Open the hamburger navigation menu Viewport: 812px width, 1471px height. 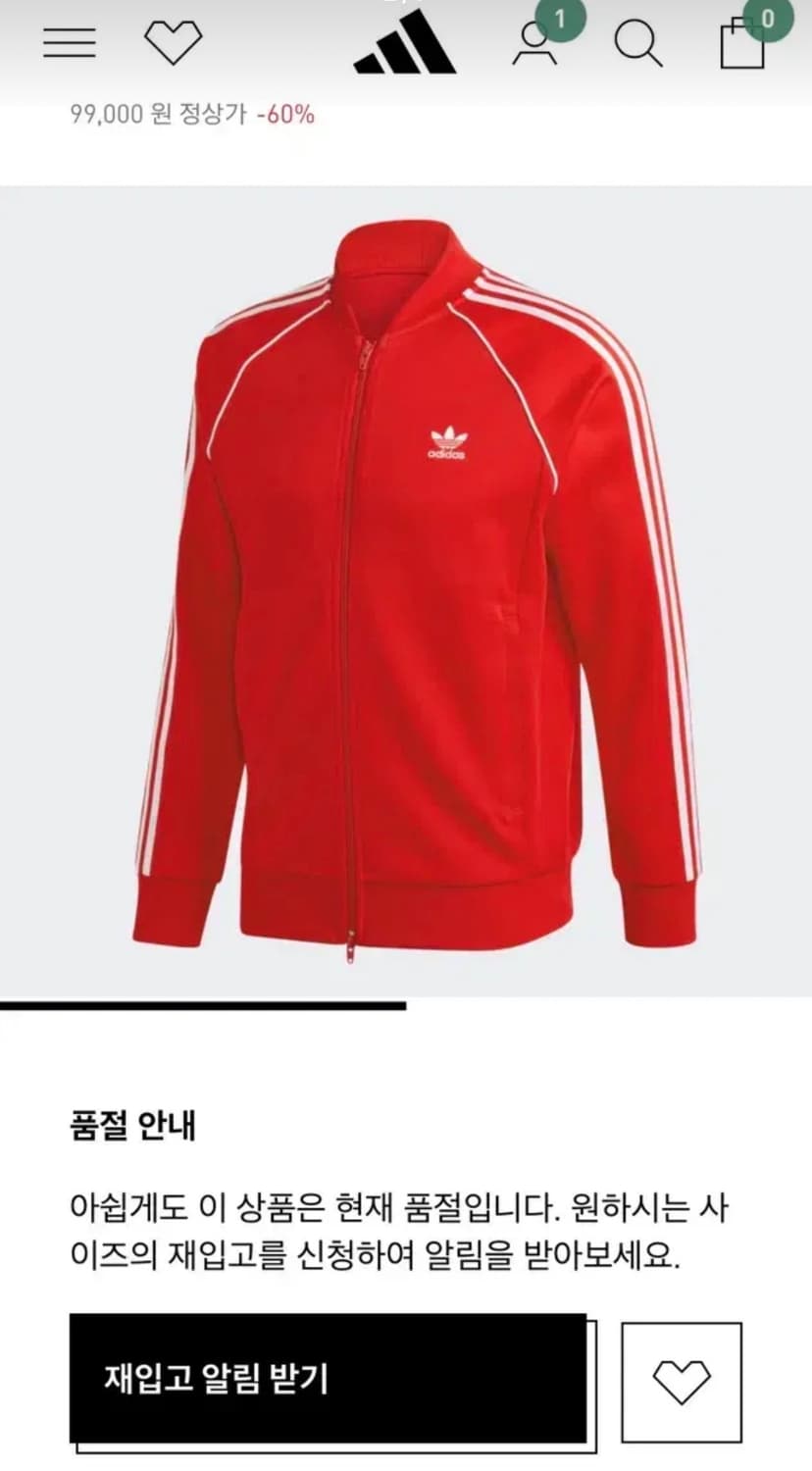(71, 43)
